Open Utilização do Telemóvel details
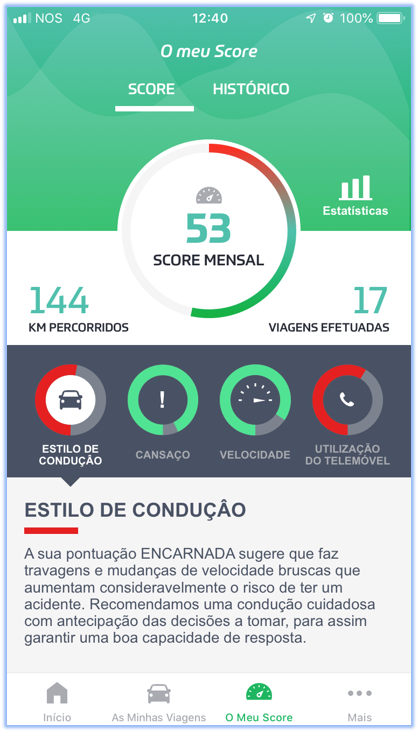This screenshot has height=732, width=418. (347, 414)
